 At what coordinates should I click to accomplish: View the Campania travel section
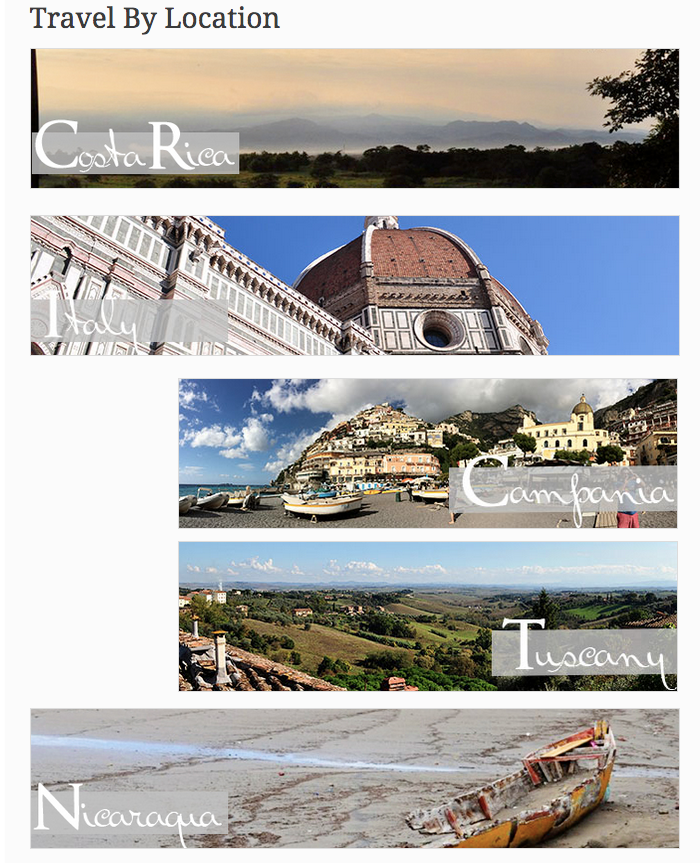pos(427,453)
